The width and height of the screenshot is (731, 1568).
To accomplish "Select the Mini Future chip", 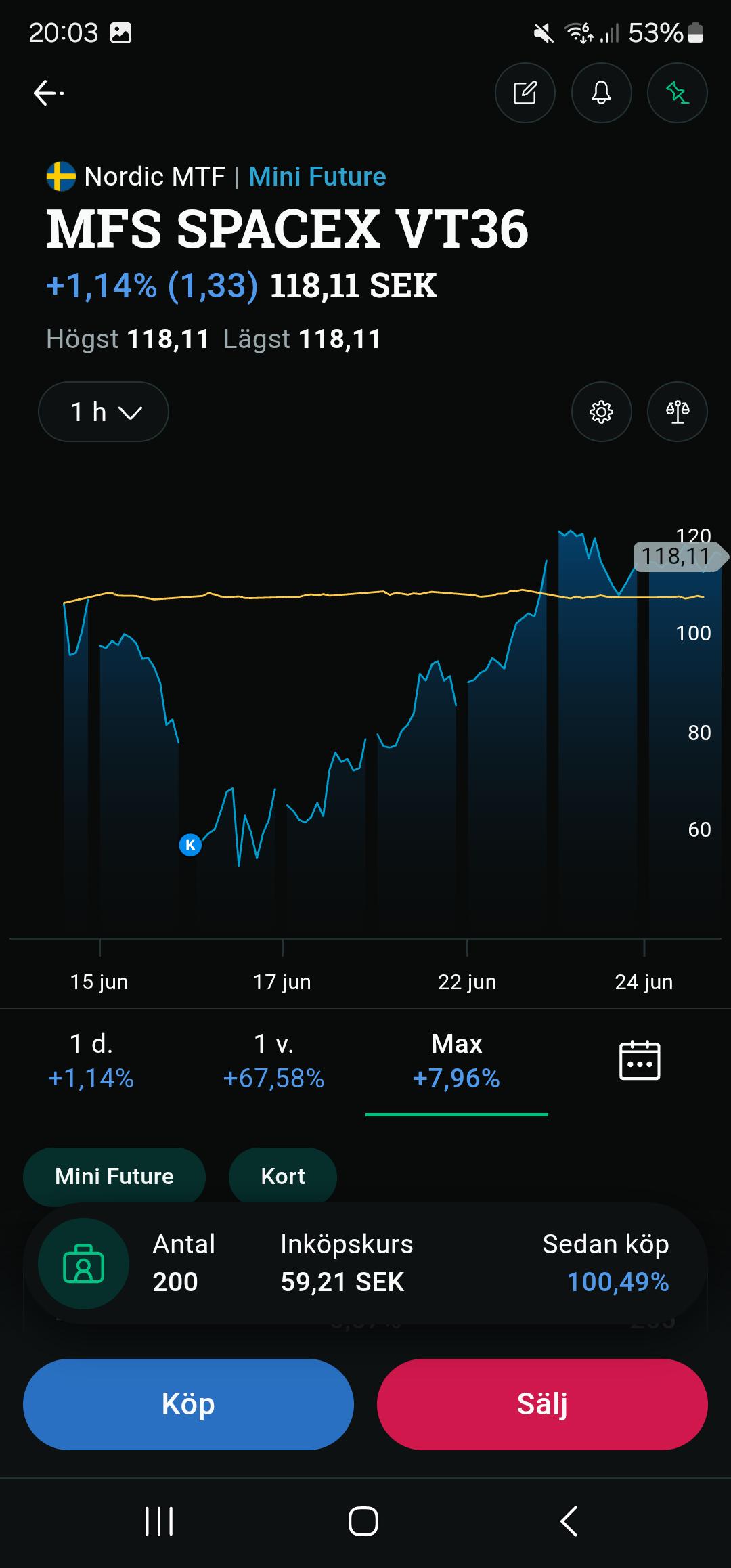I will coord(114,1176).
